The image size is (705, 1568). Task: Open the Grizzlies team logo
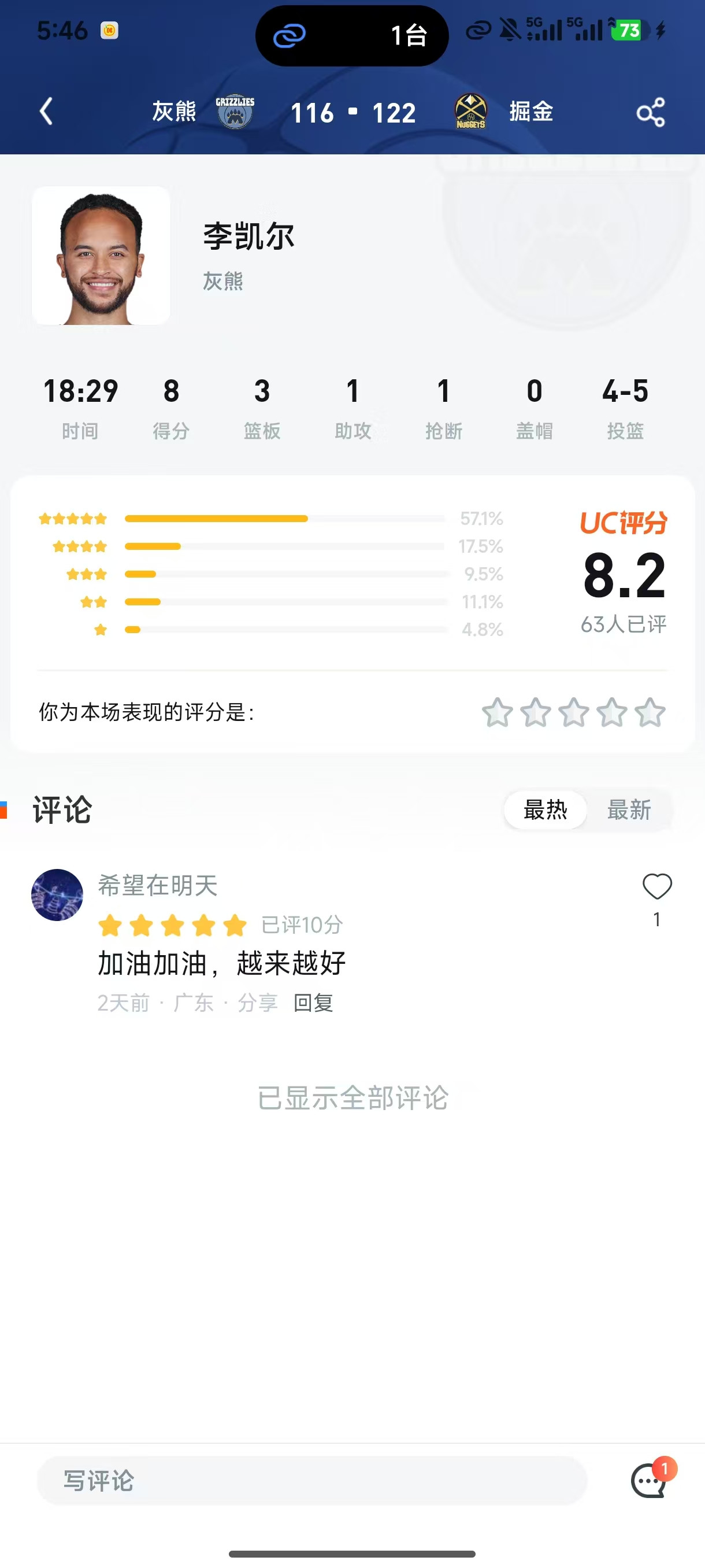pyautogui.click(x=234, y=112)
